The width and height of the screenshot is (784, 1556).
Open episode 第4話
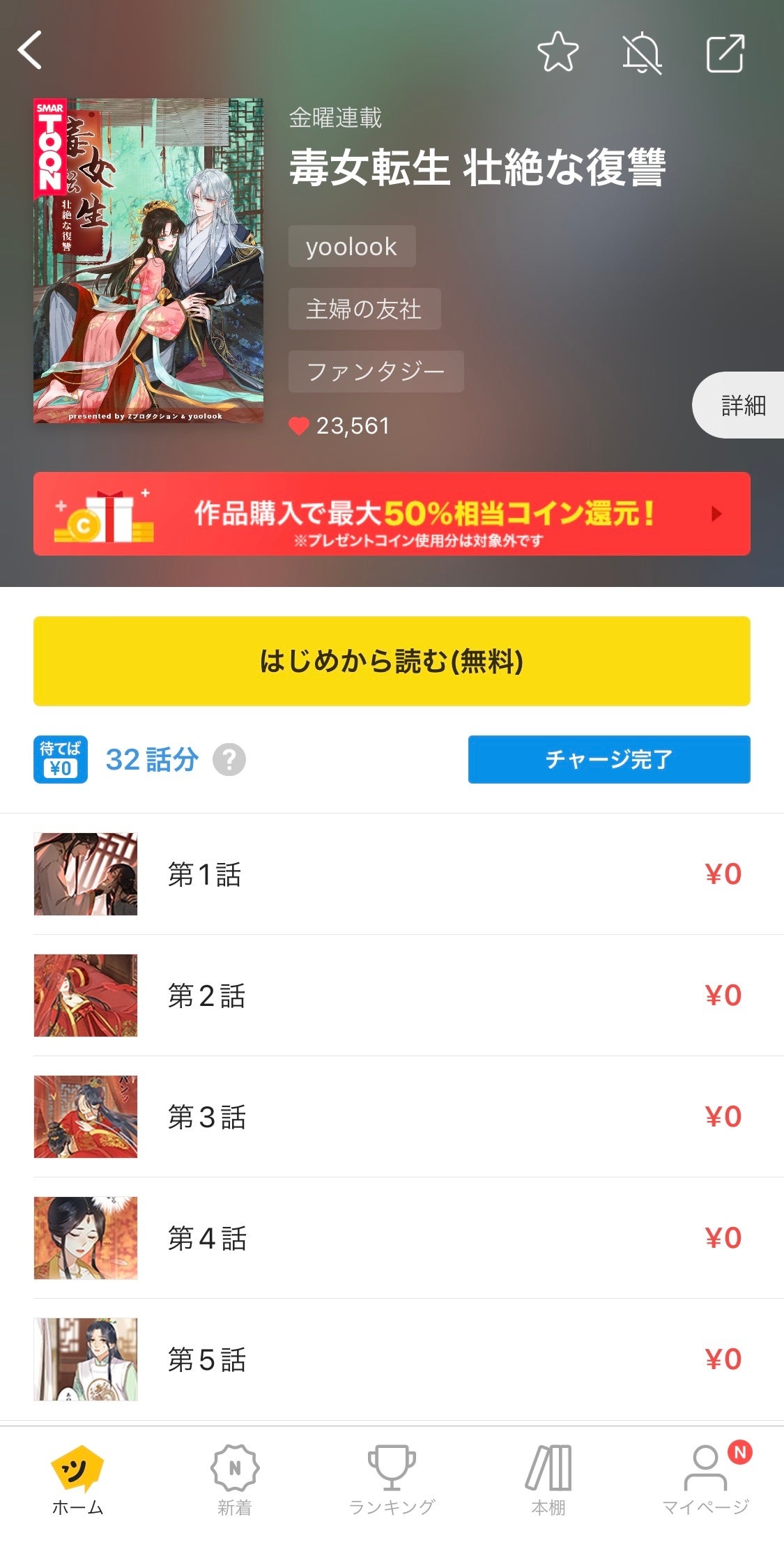(392, 1238)
